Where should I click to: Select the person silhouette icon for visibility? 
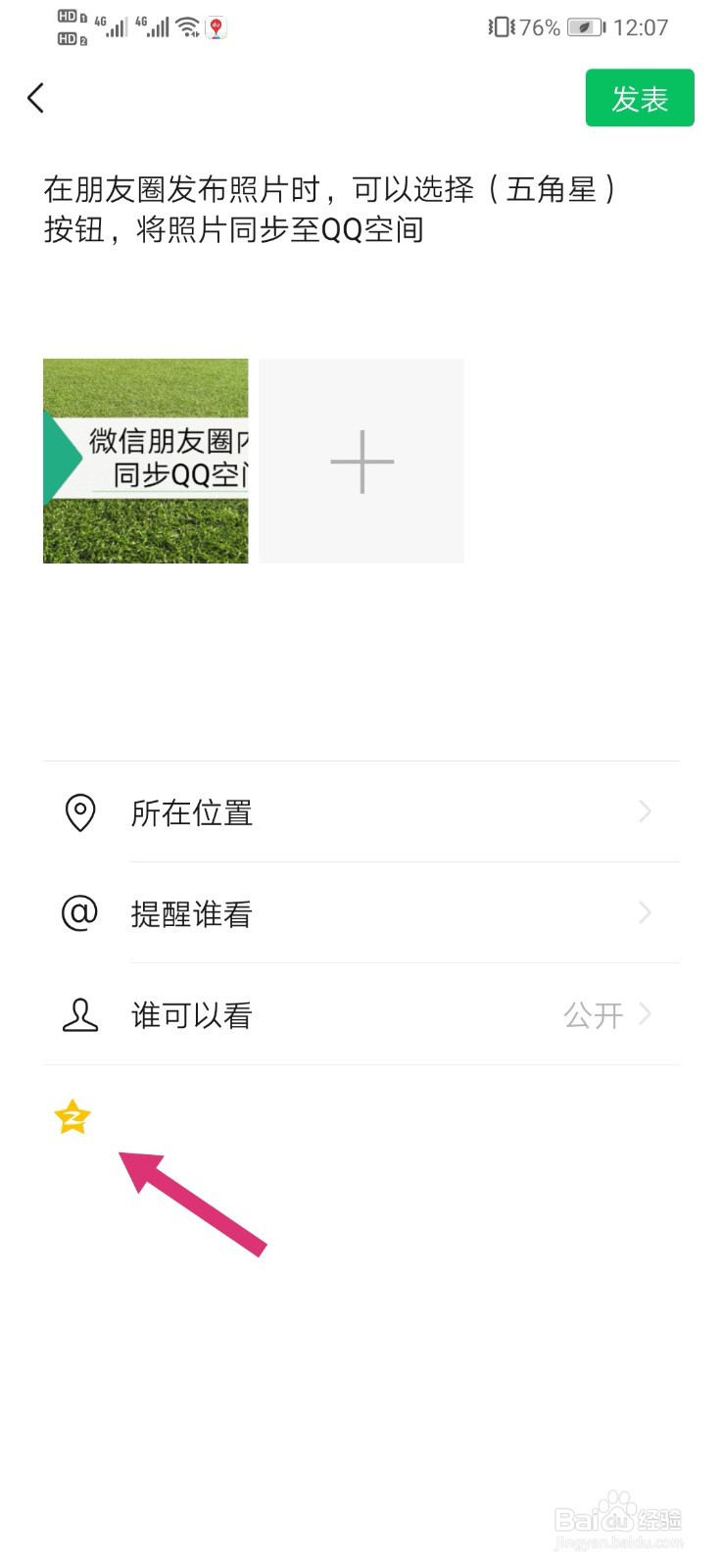pos(80,1015)
